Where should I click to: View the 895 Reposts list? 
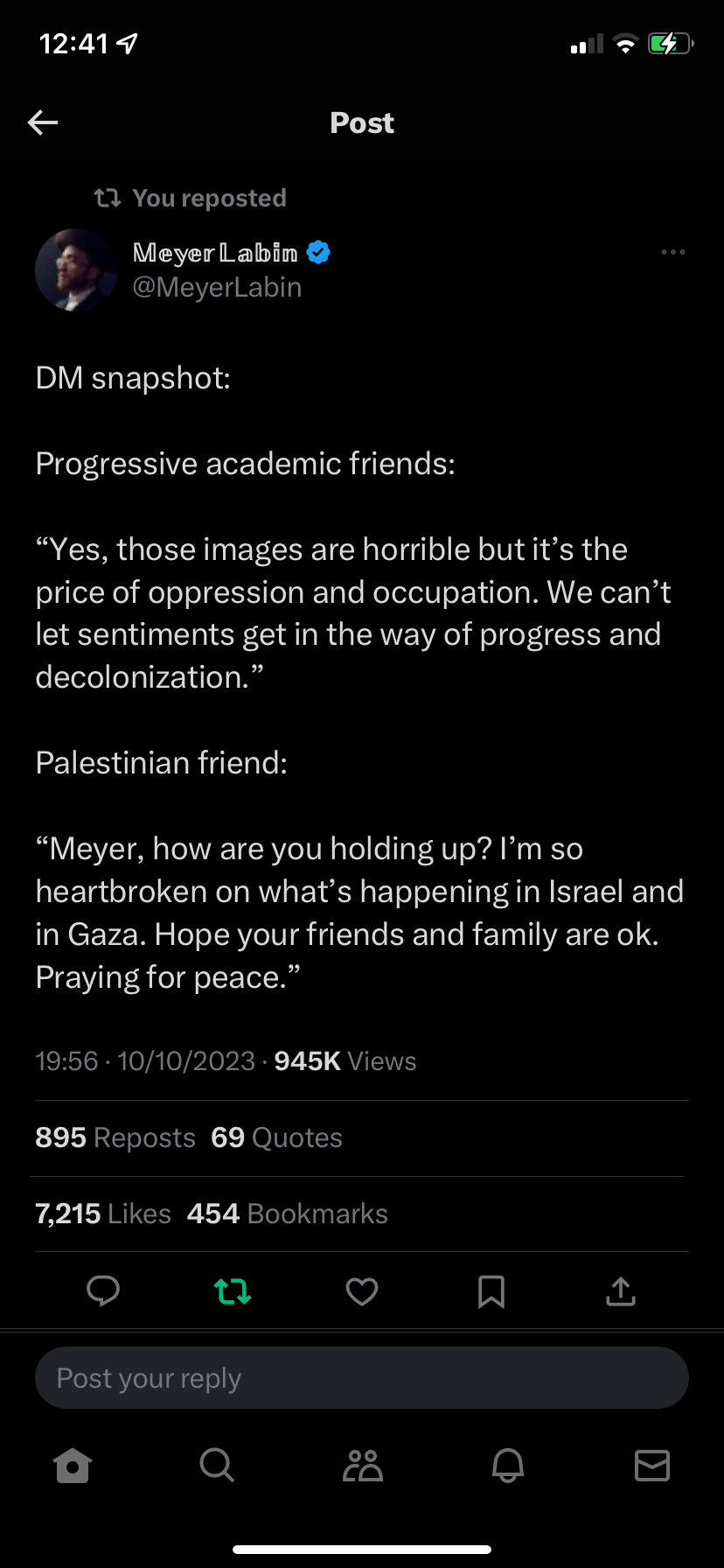pos(115,1137)
